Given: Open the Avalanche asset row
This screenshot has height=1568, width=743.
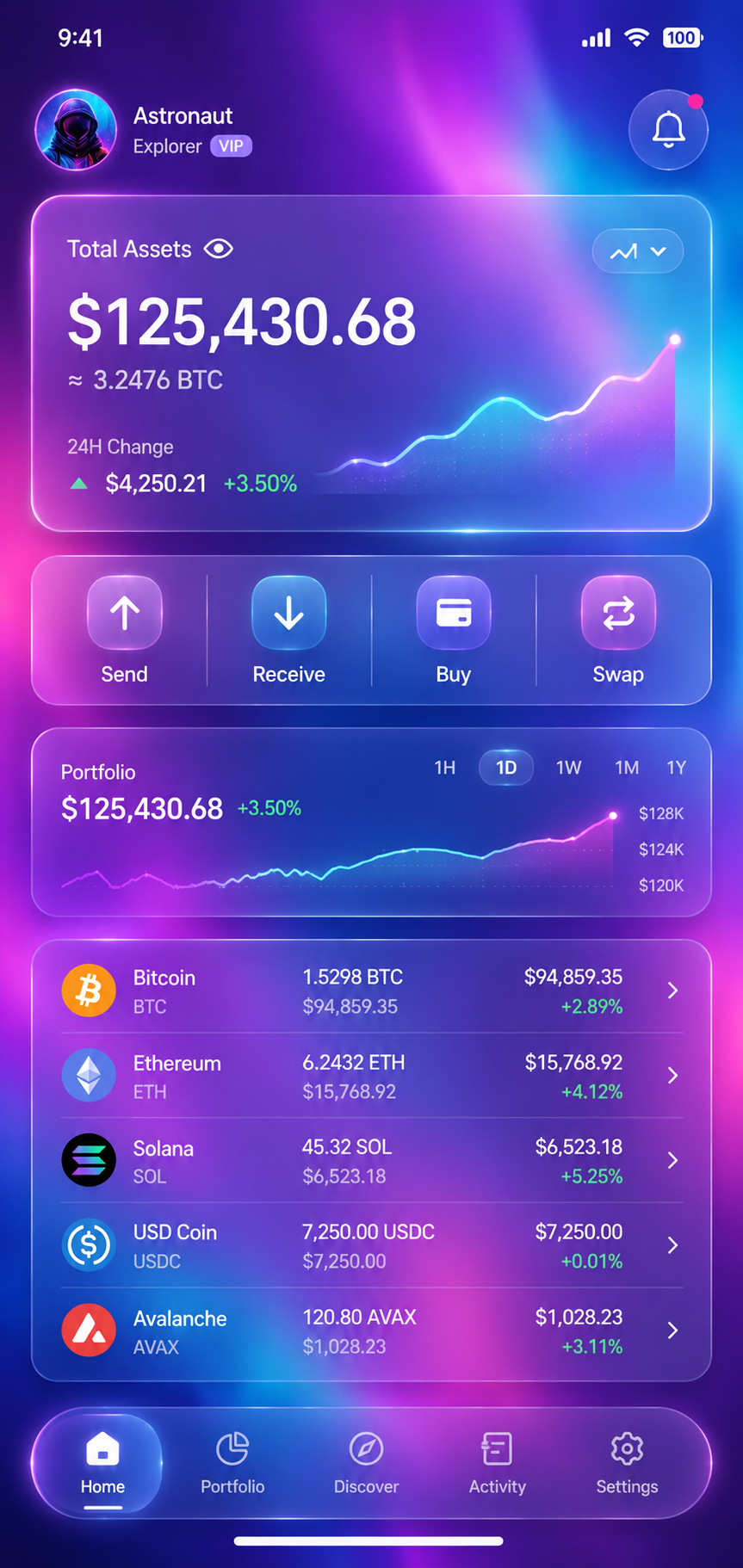Looking at the screenshot, I should 372,1330.
